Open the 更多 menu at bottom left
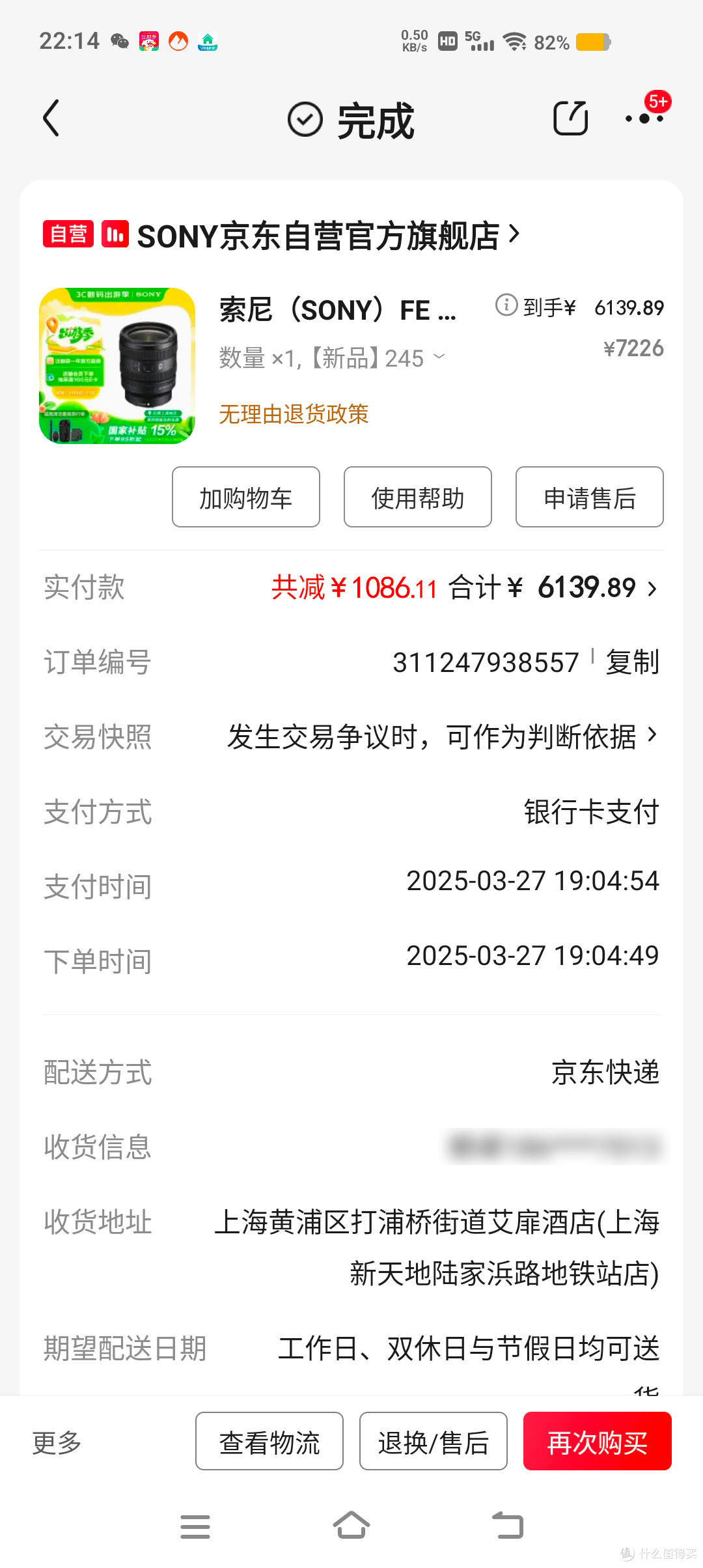The height and width of the screenshot is (1568, 703). [55, 1442]
